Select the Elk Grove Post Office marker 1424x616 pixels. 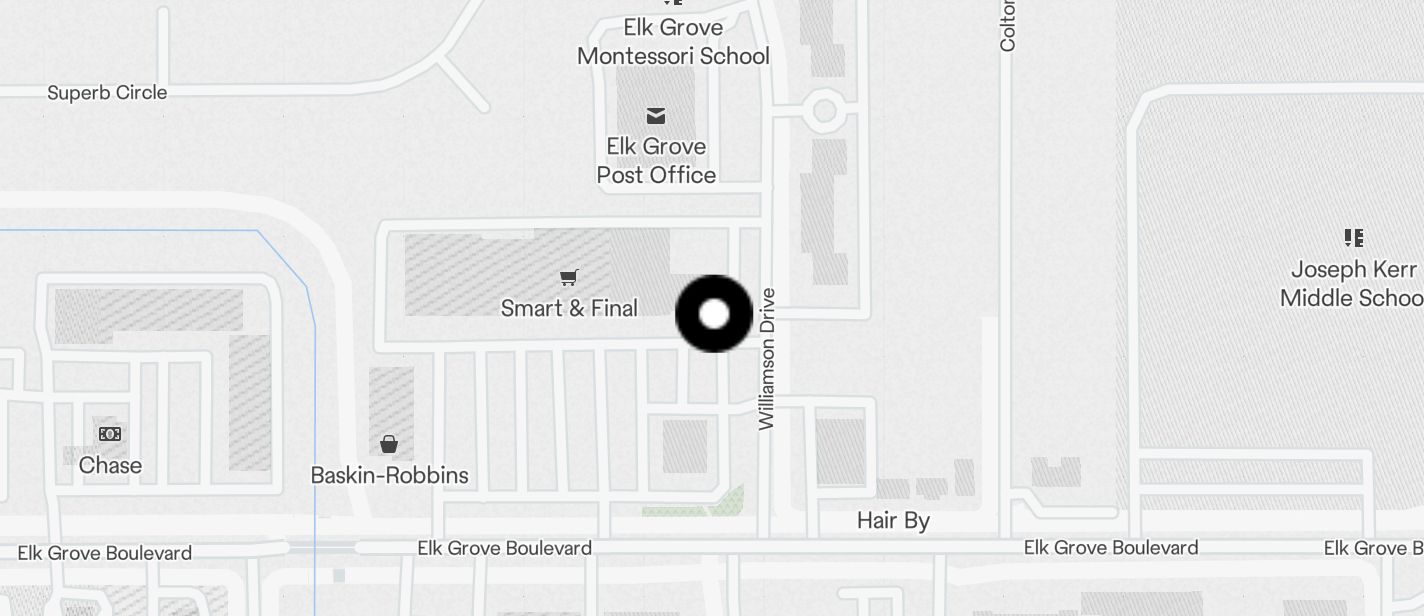[x=656, y=116]
